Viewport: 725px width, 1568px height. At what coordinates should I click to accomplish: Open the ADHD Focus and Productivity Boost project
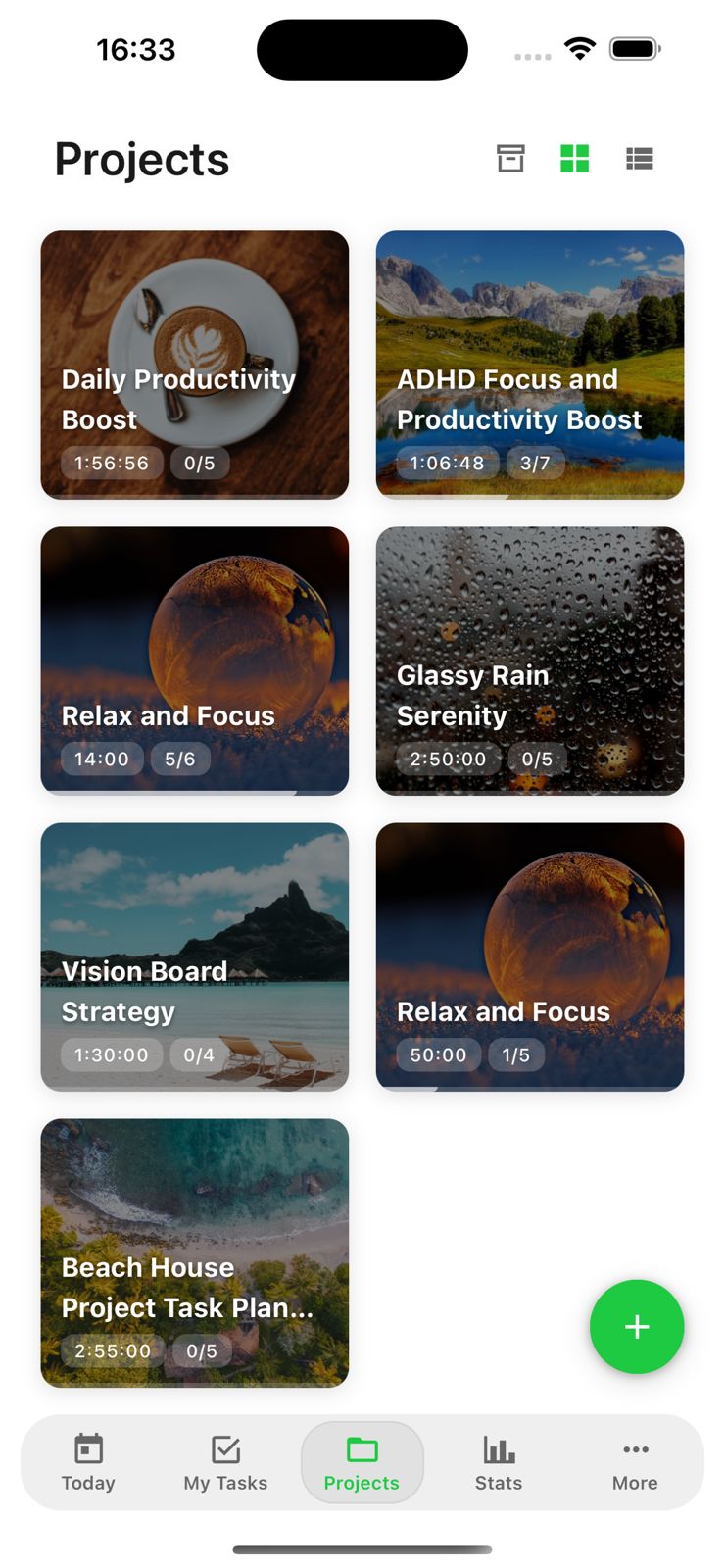point(529,365)
